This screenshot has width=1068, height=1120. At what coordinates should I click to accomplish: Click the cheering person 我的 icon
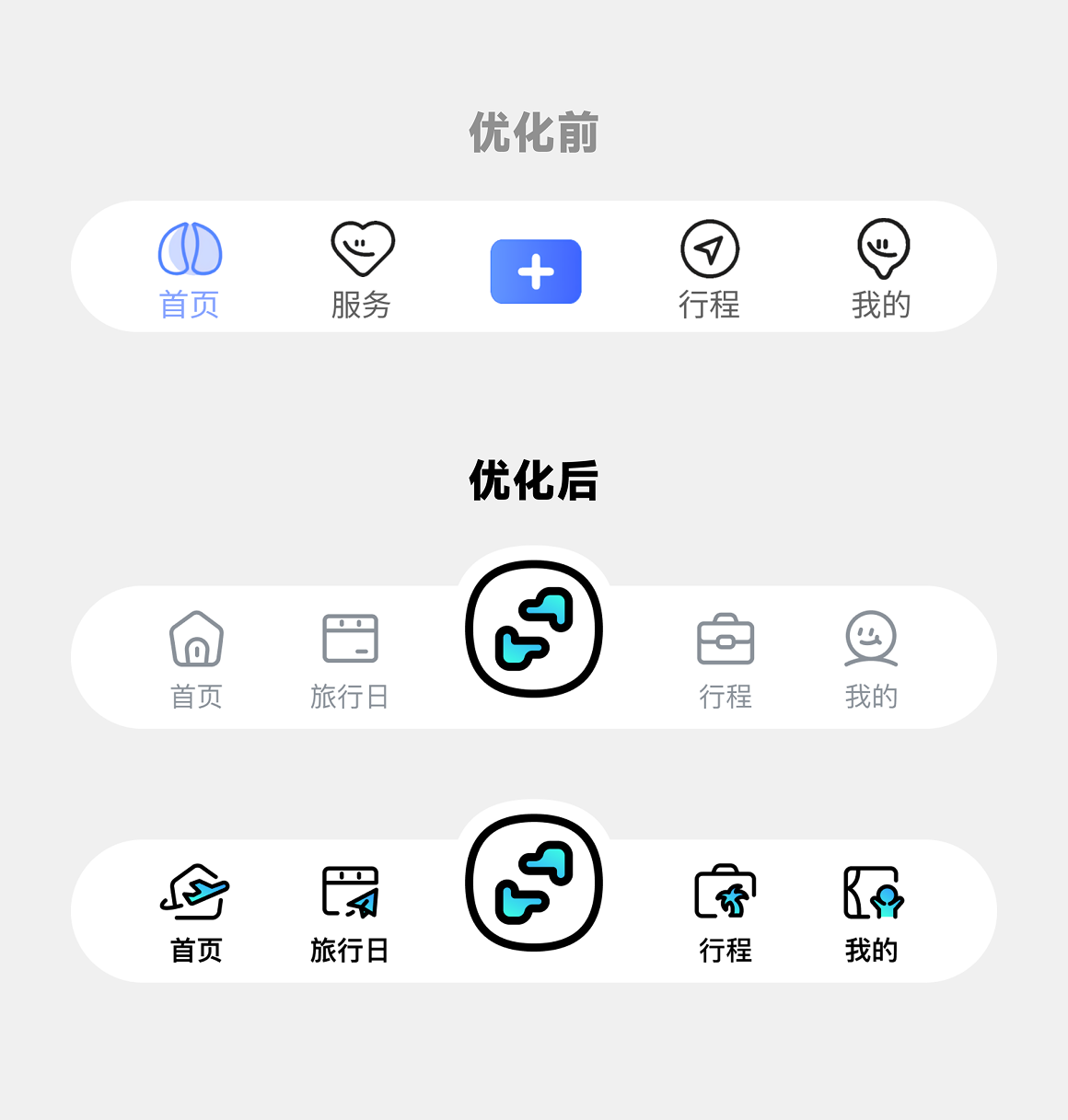871,891
